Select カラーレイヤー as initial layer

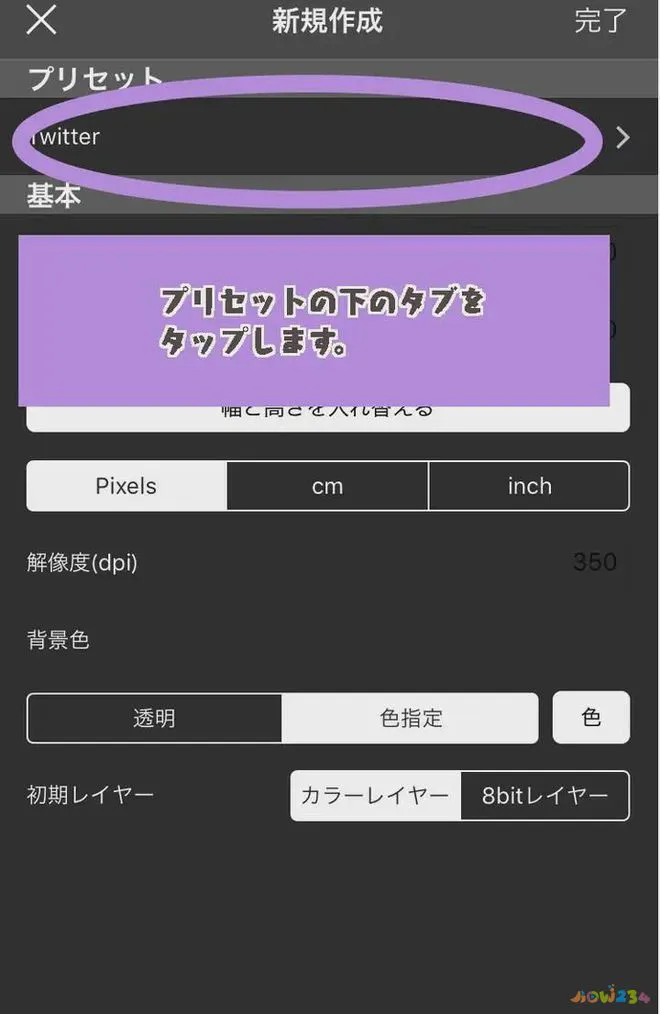(x=375, y=795)
